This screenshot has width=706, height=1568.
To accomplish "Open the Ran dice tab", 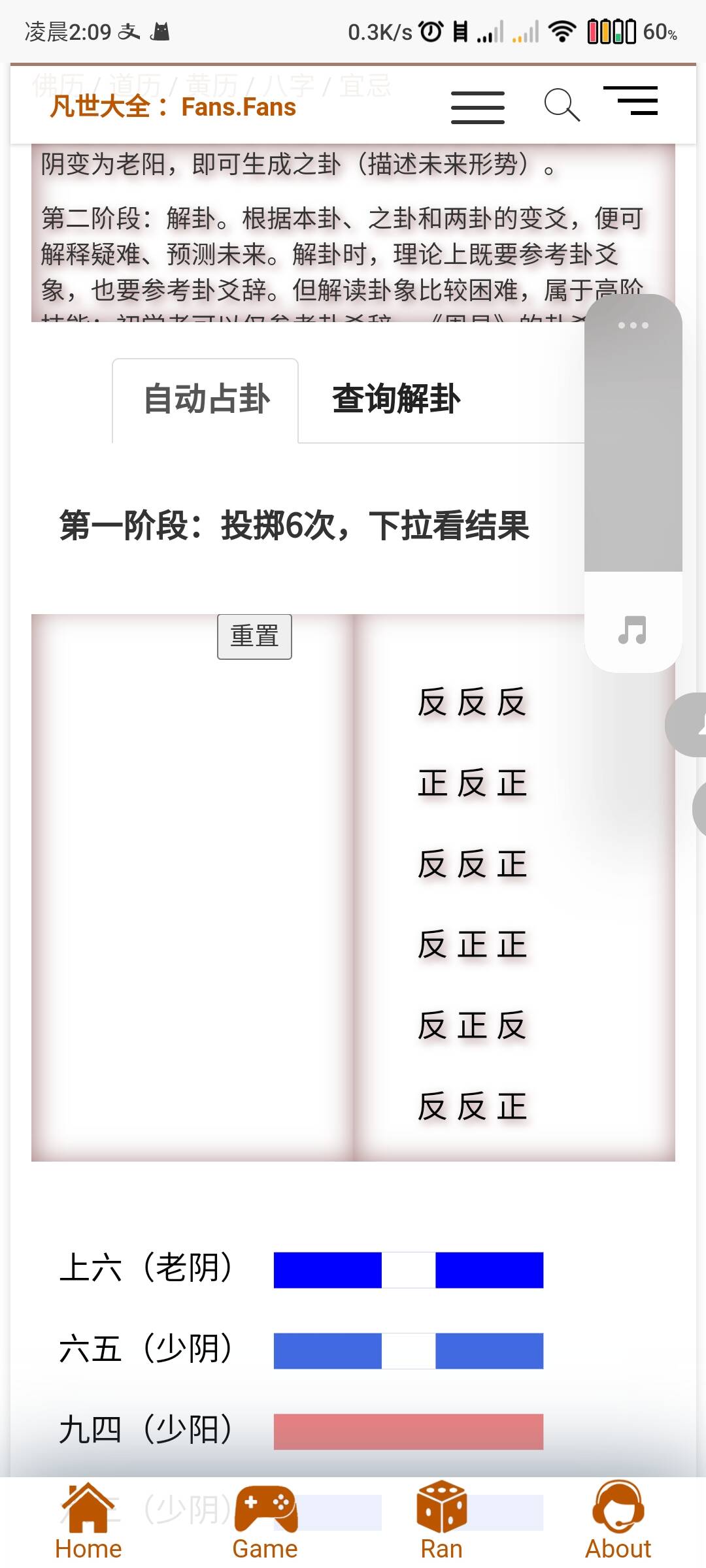I will pos(441,1520).
